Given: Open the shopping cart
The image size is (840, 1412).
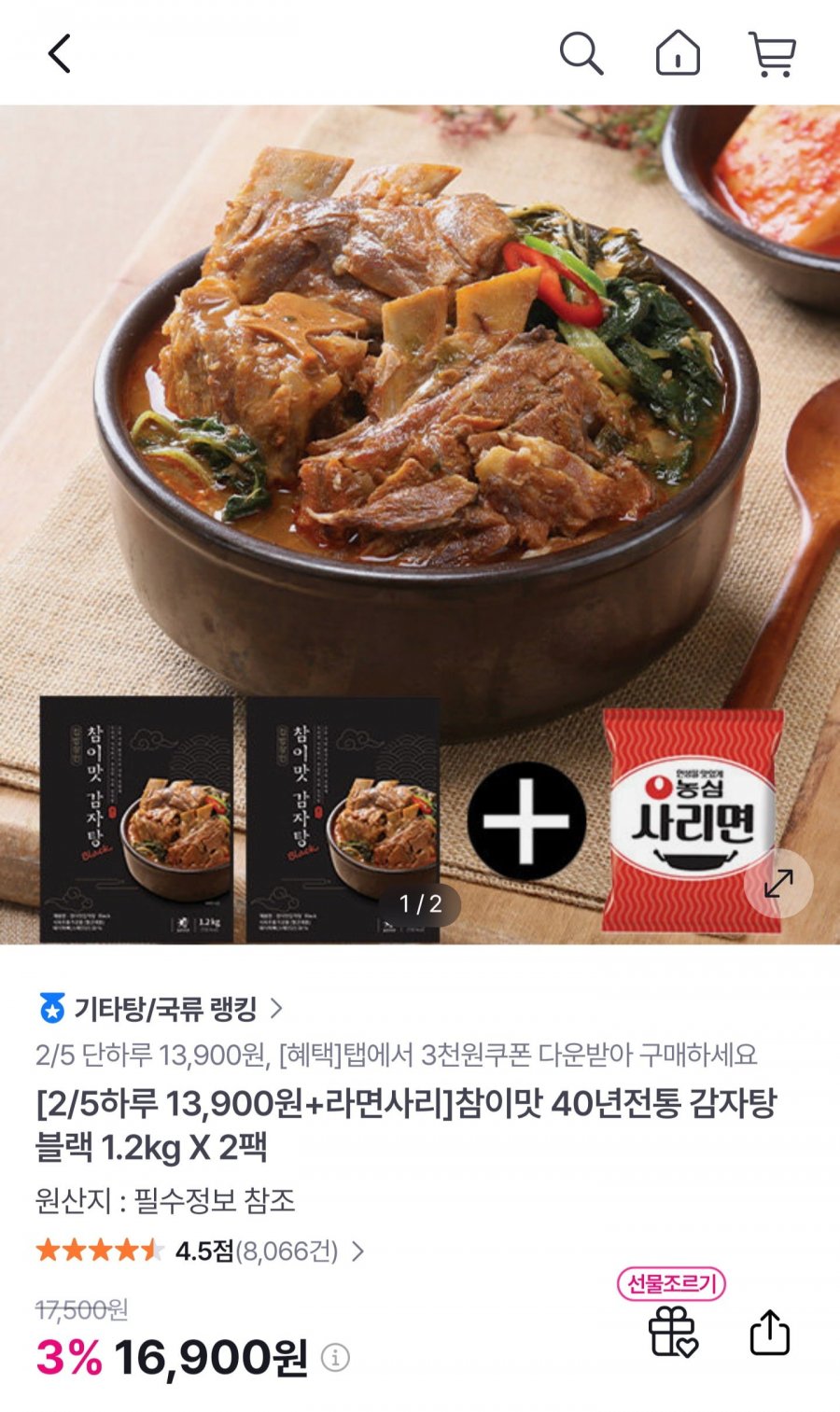Looking at the screenshot, I should [772, 53].
